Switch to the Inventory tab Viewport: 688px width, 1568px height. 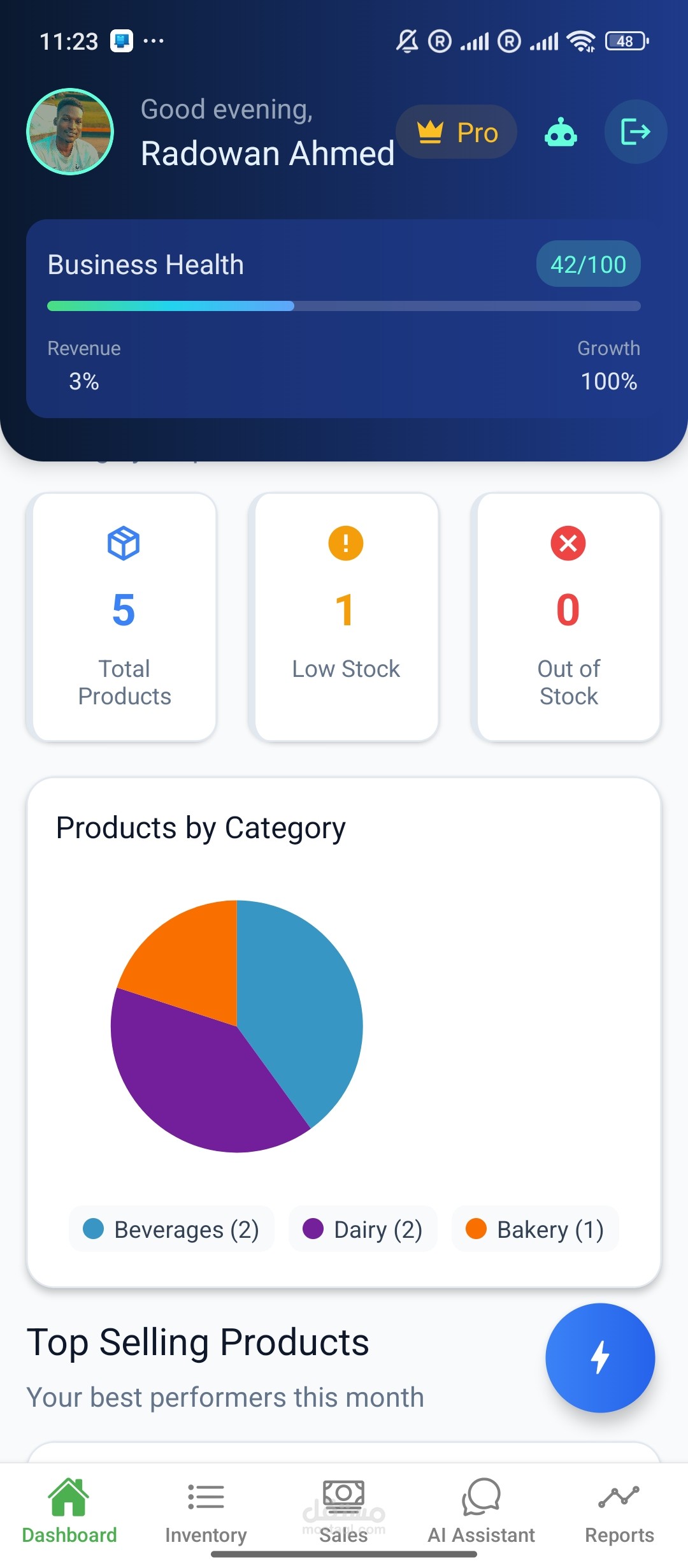[206, 1511]
